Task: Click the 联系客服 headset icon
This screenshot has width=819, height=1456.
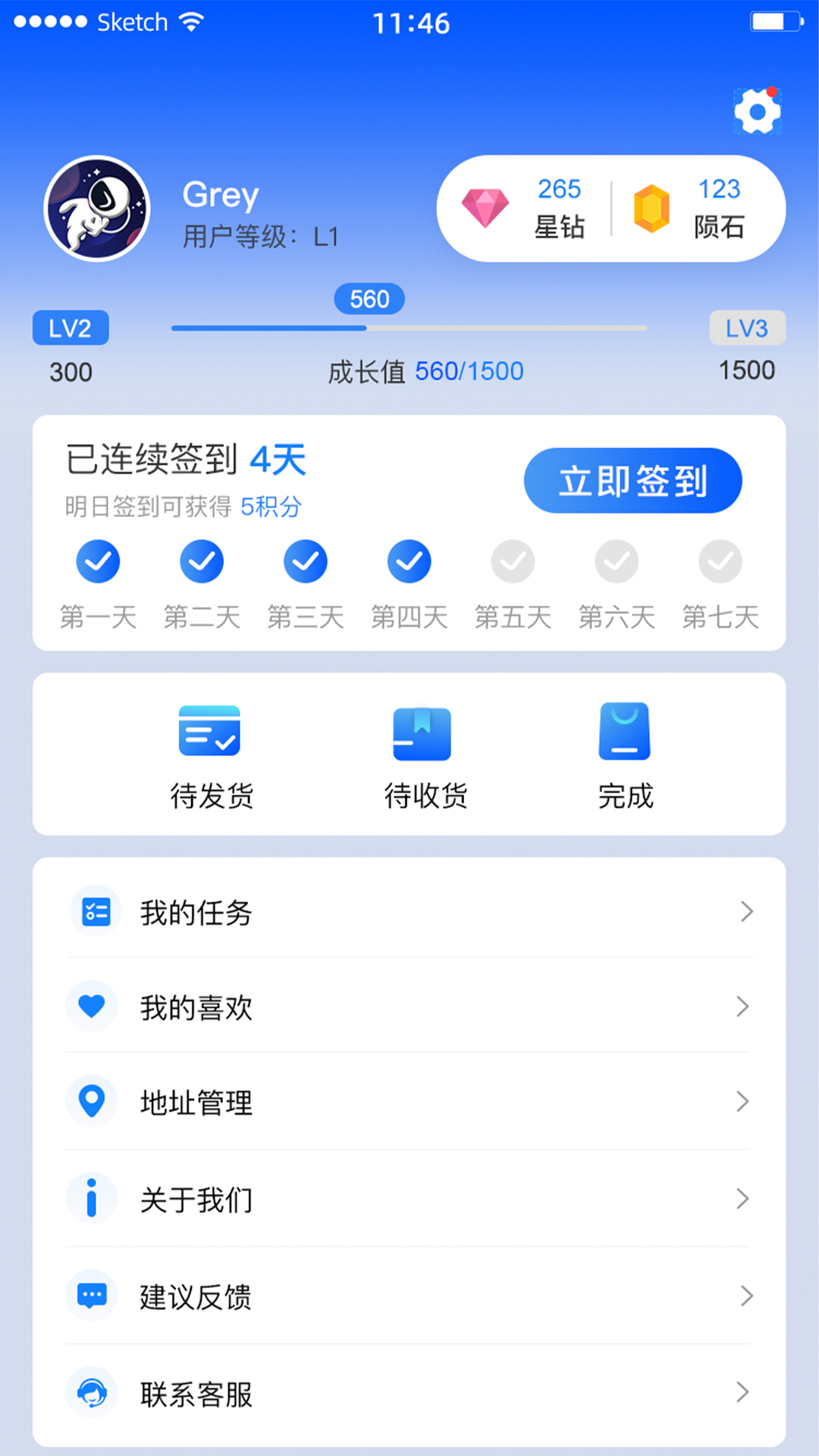Action: [92, 1393]
